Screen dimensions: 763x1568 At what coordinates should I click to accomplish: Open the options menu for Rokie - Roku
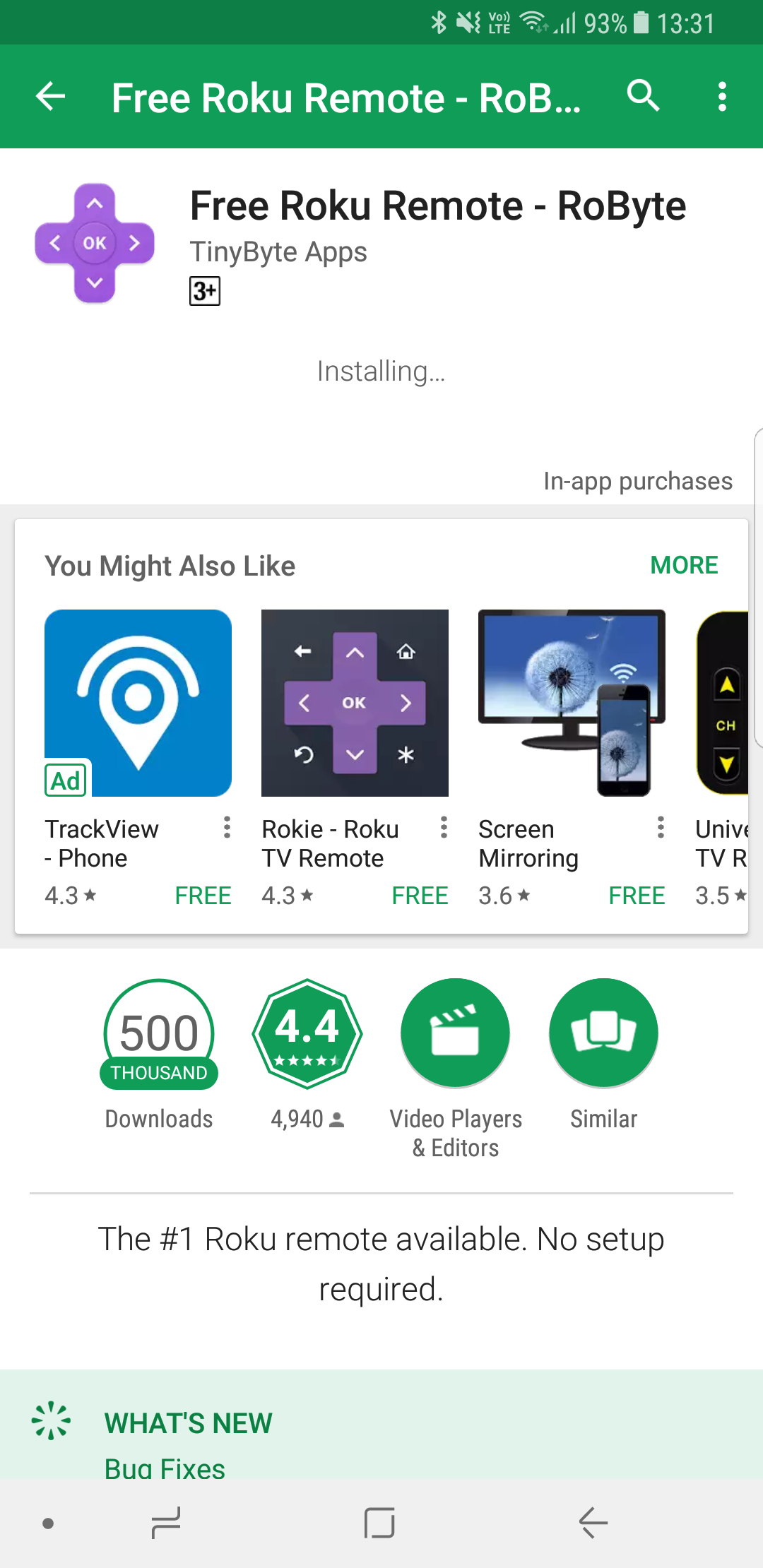pos(444,827)
